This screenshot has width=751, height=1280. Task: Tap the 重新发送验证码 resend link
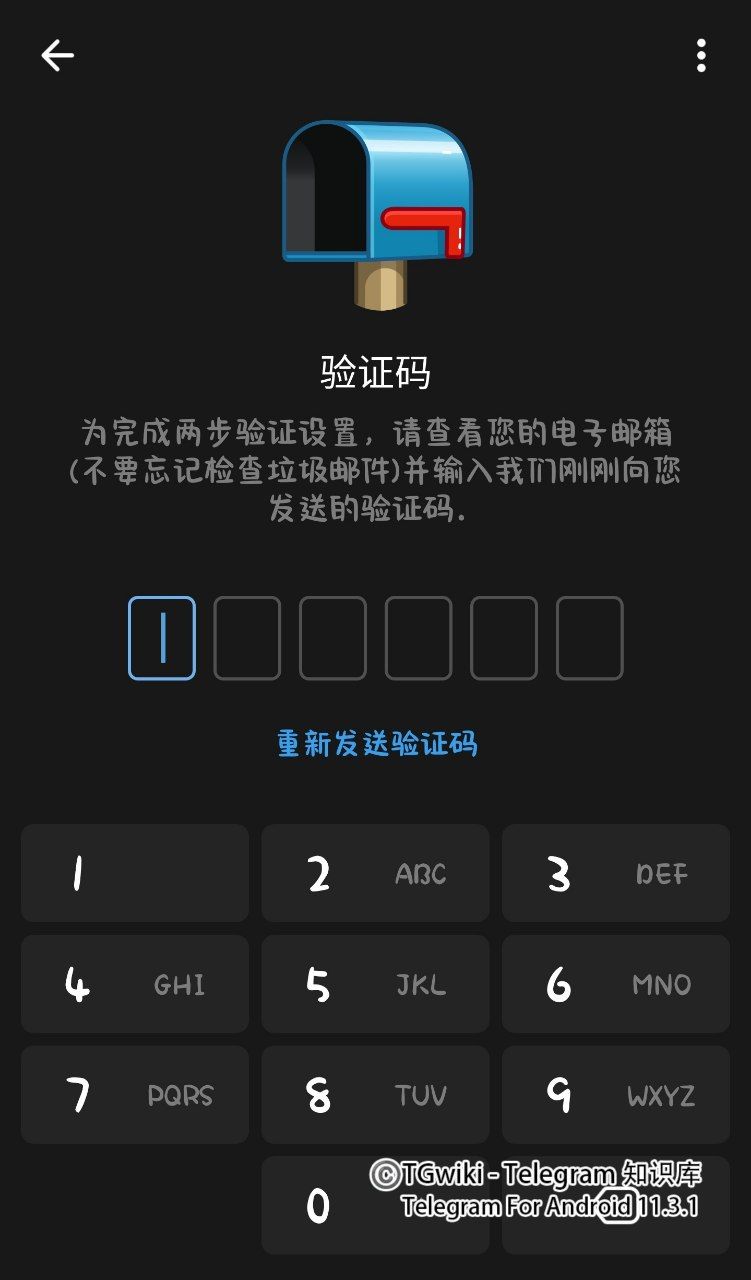pyautogui.click(x=375, y=743)
